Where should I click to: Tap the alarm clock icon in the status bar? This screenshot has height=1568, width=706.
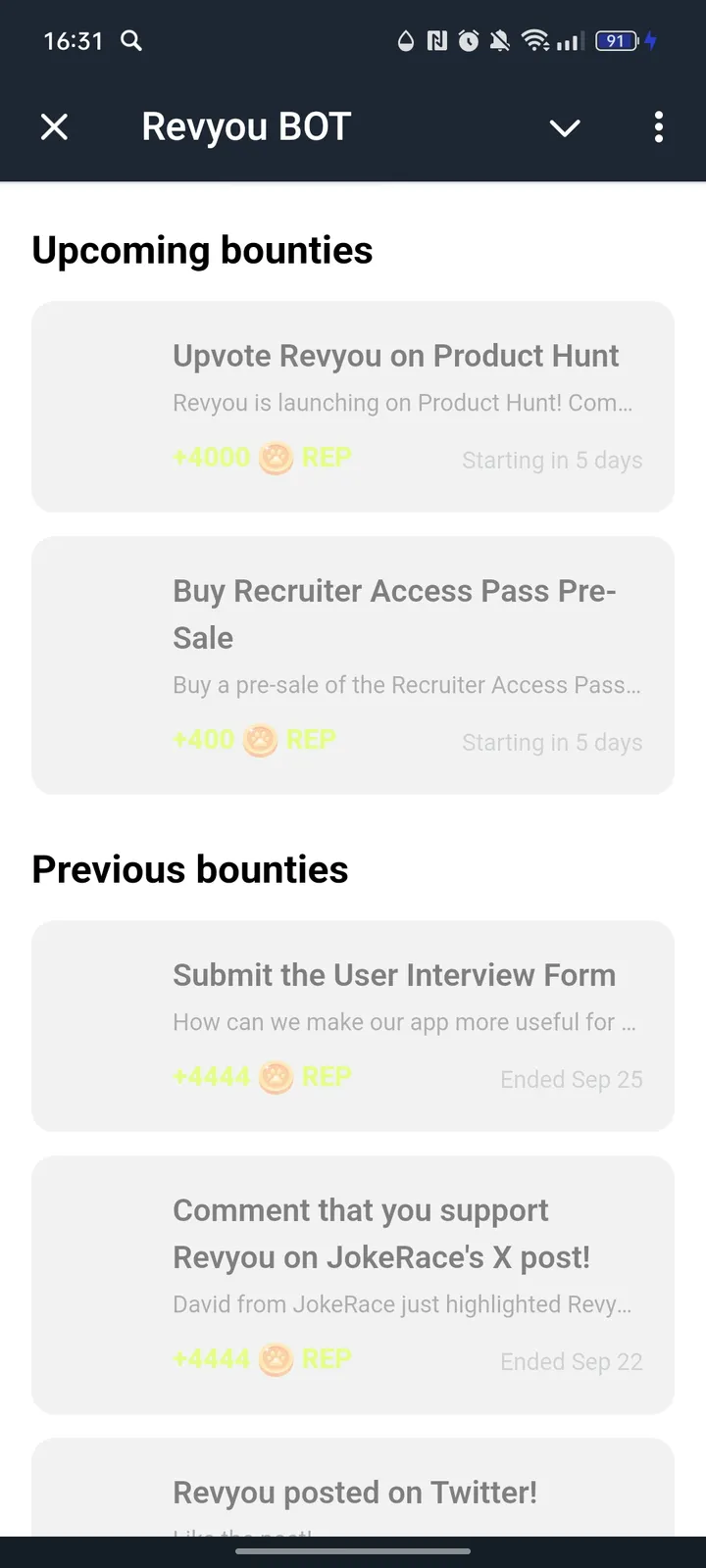point(468,41)
